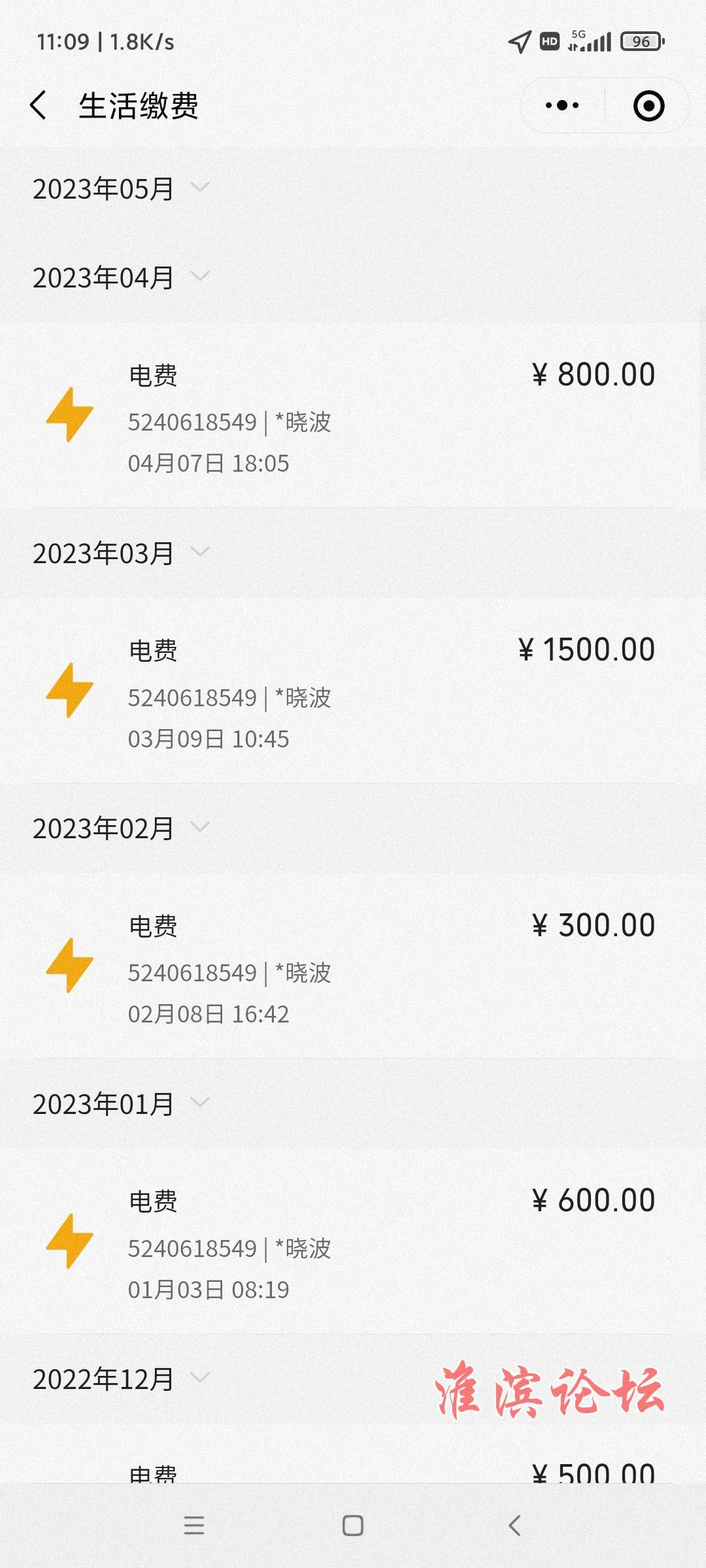Viewport: 706px width, 1568px height.
Task: View the ¥300.00 electricity payment from 02月08日
Action: tap(353, 966)
